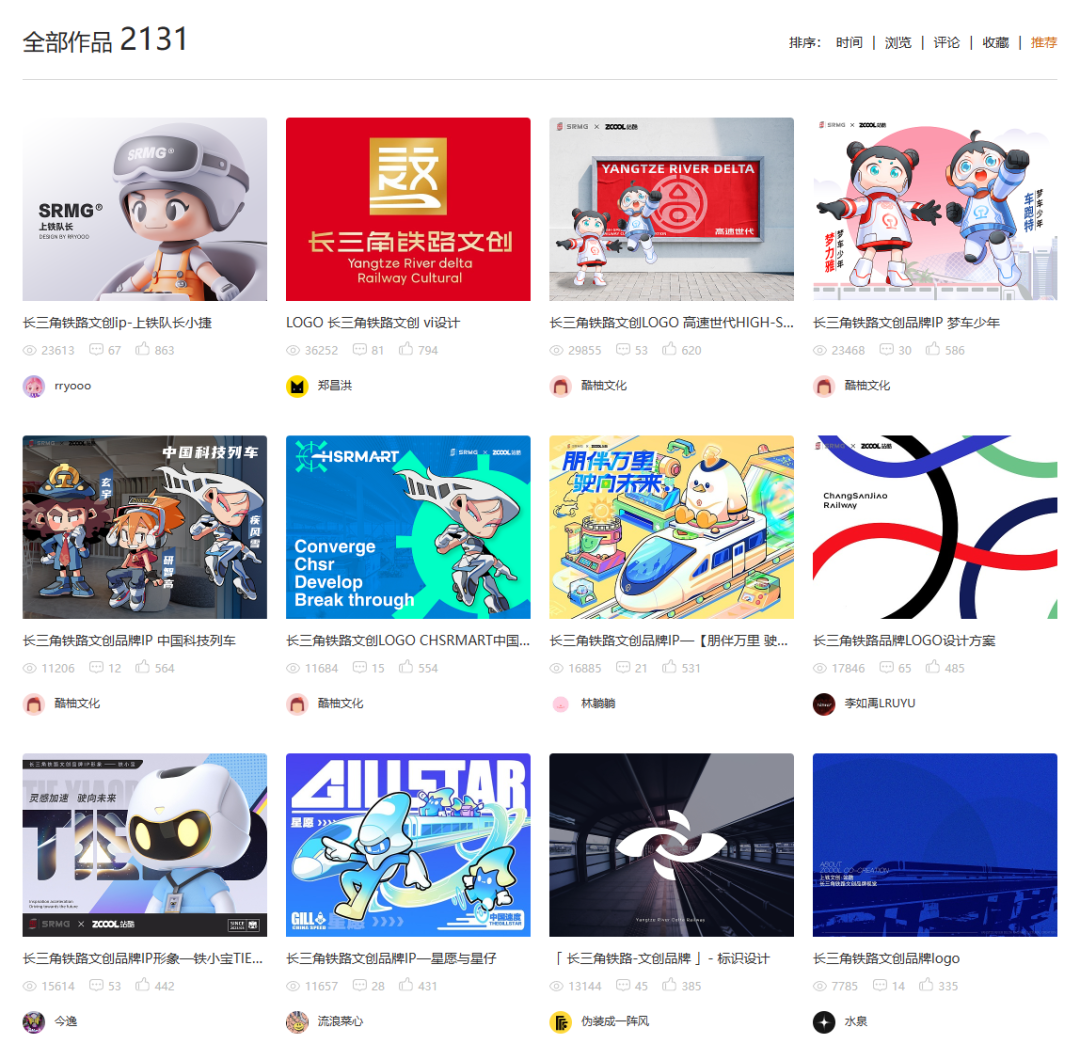Sort works by 浏览
The image size is (1080, 1044).
[x=898, y=42]
